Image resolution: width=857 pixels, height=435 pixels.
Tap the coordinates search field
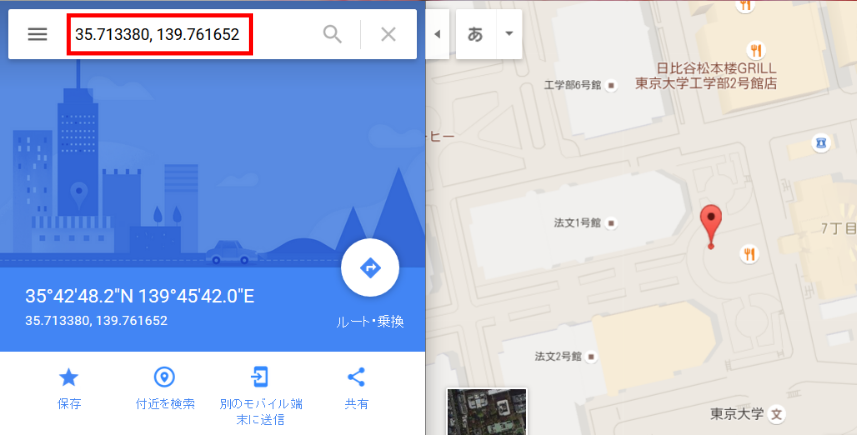(x=160, y=34)
